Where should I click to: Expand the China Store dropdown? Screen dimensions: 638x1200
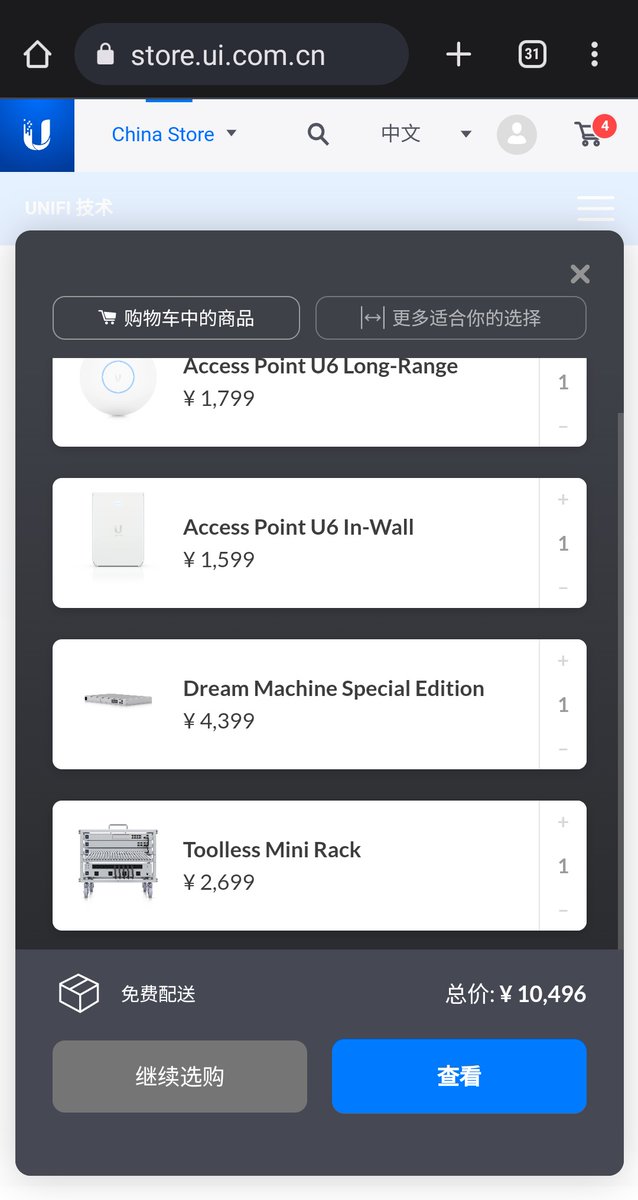tap(174, 134)
